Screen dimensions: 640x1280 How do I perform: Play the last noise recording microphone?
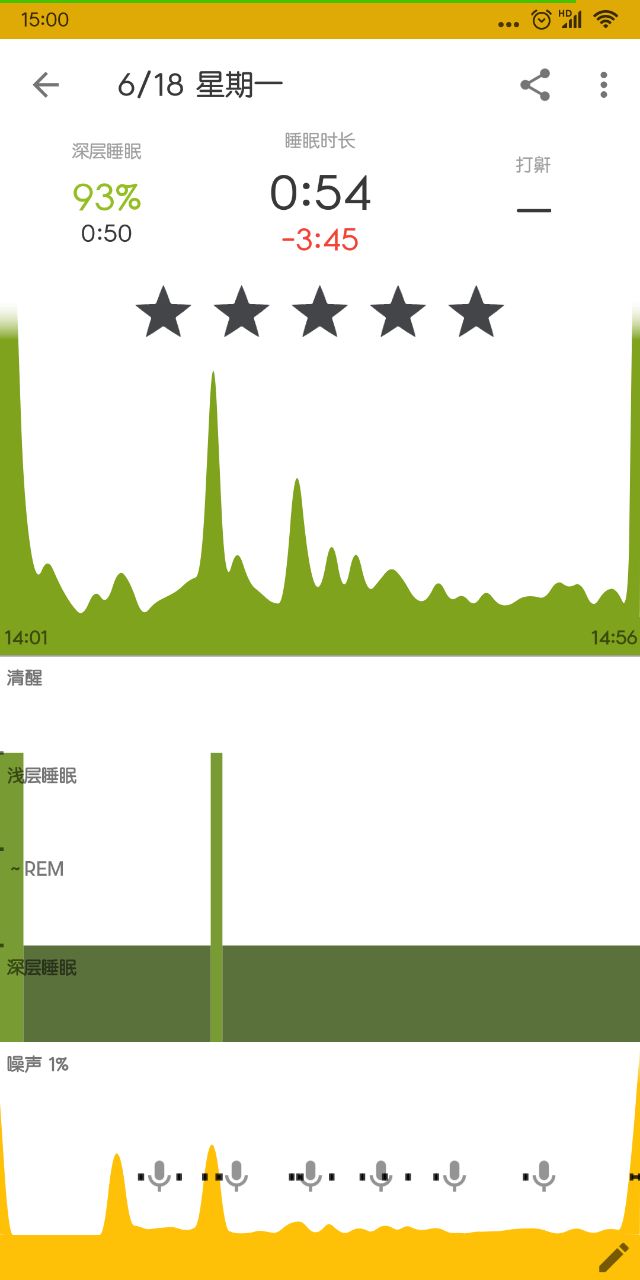coord(543,1176)
